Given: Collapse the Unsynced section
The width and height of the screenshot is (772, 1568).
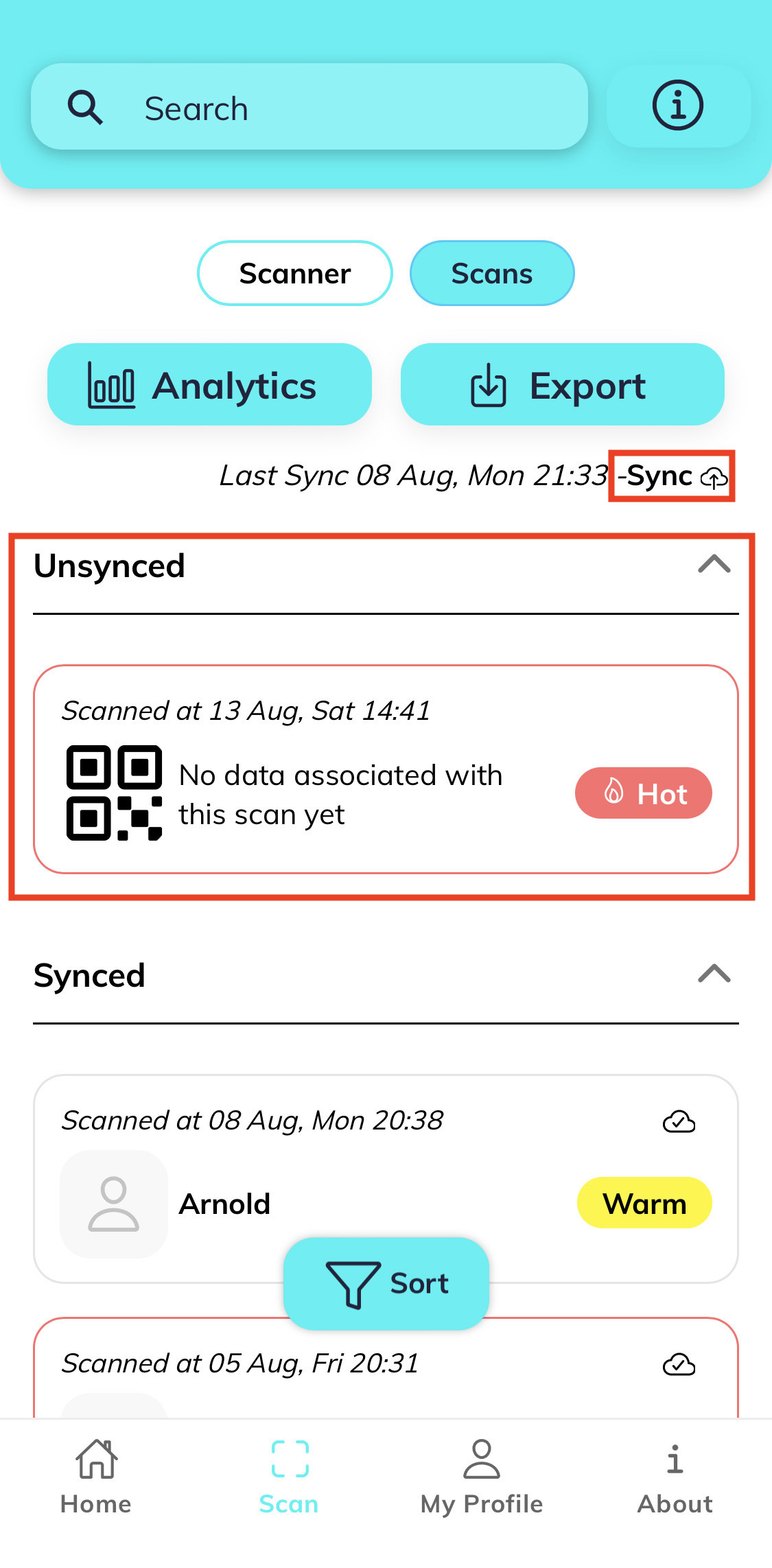Looking at the screenshot, I should (x=714, y=565).
